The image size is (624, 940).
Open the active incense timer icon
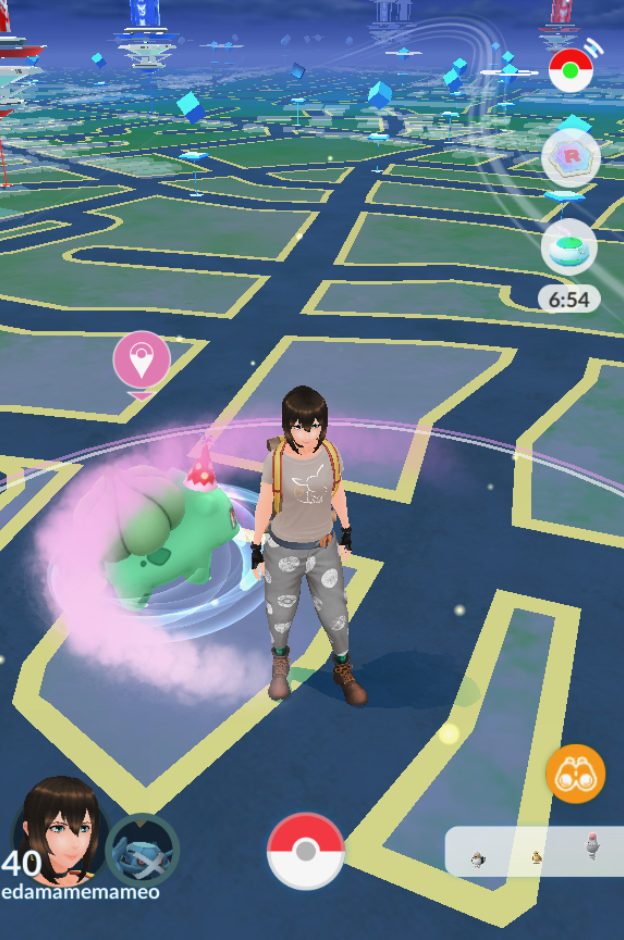[x=569, y=247]
